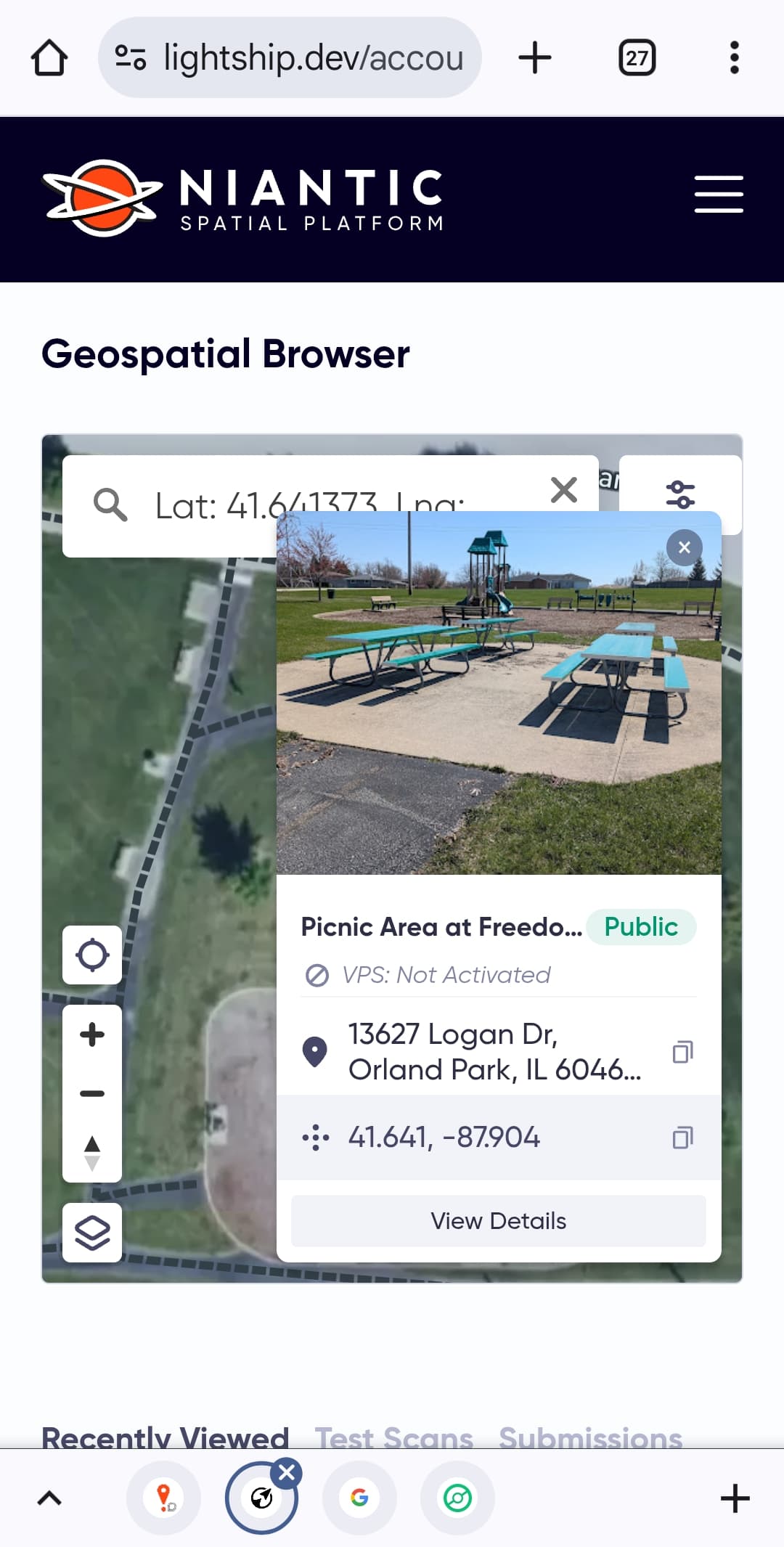
Task: Zoom in on the map
Action: [92, 1034]
